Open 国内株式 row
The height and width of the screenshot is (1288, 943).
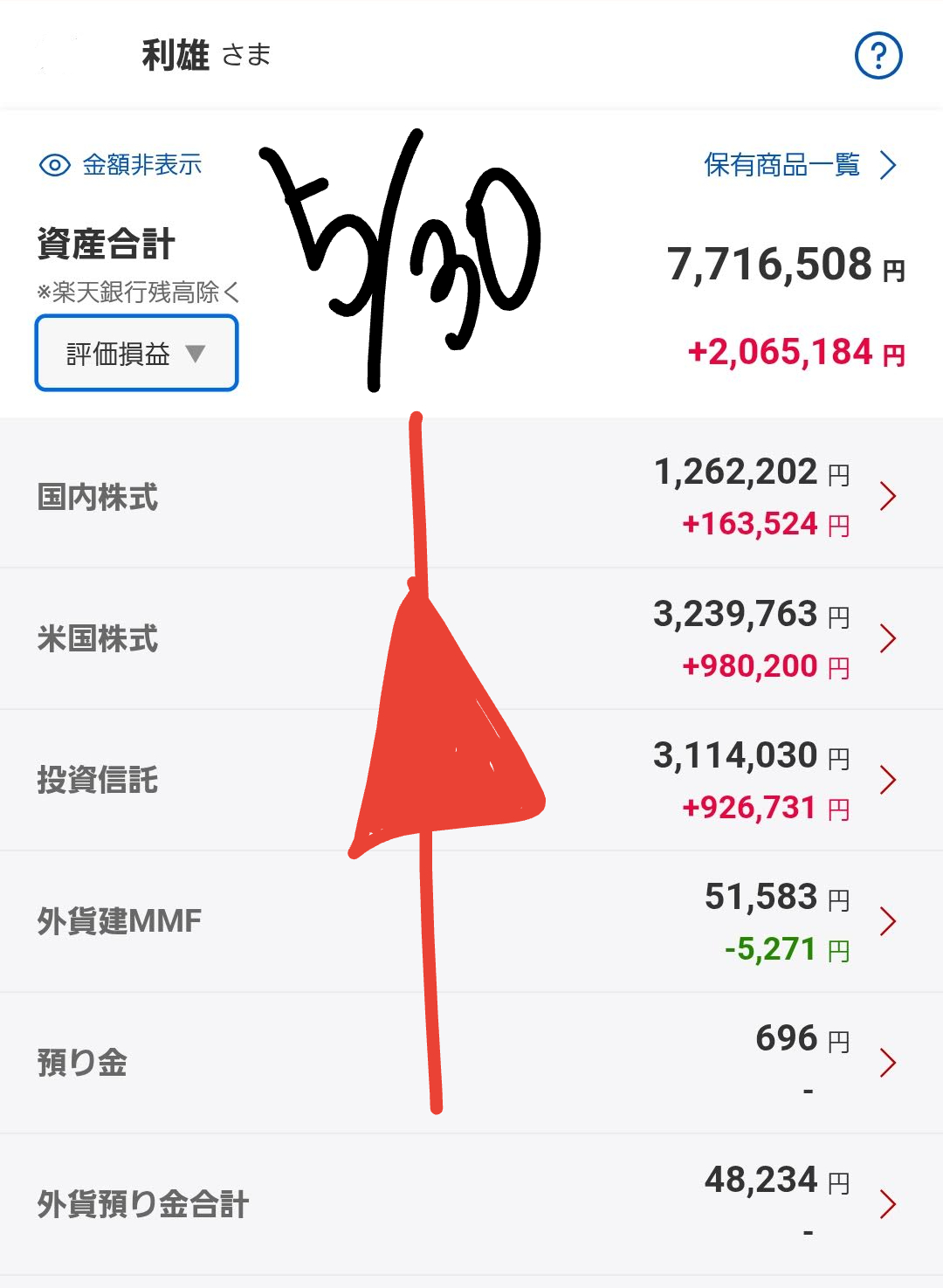coord(471,496)
